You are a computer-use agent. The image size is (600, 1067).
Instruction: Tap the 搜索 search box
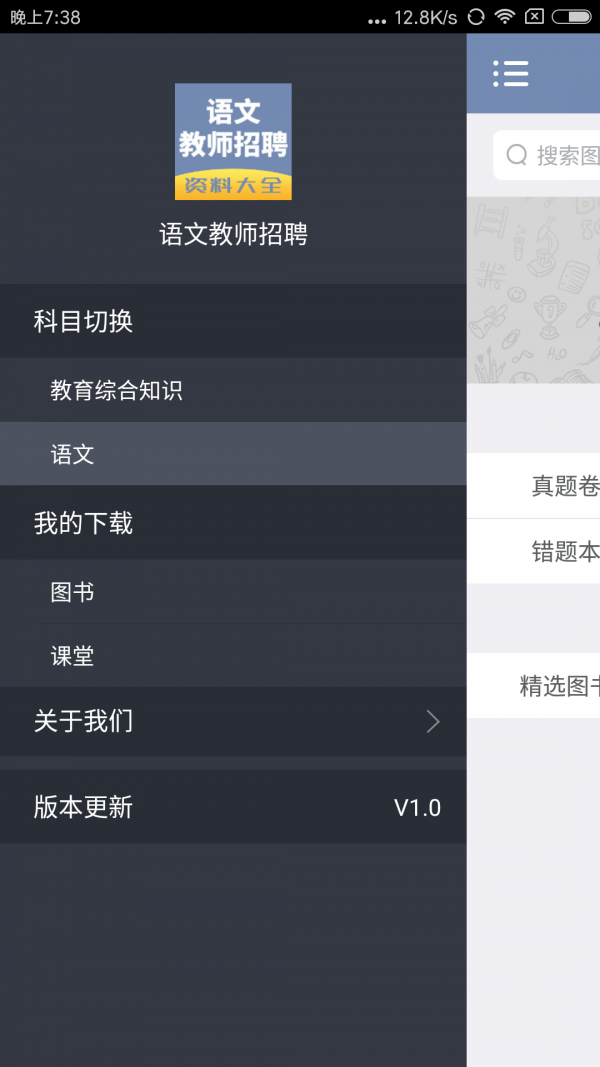pyautogui.click(x=550, y=155)
